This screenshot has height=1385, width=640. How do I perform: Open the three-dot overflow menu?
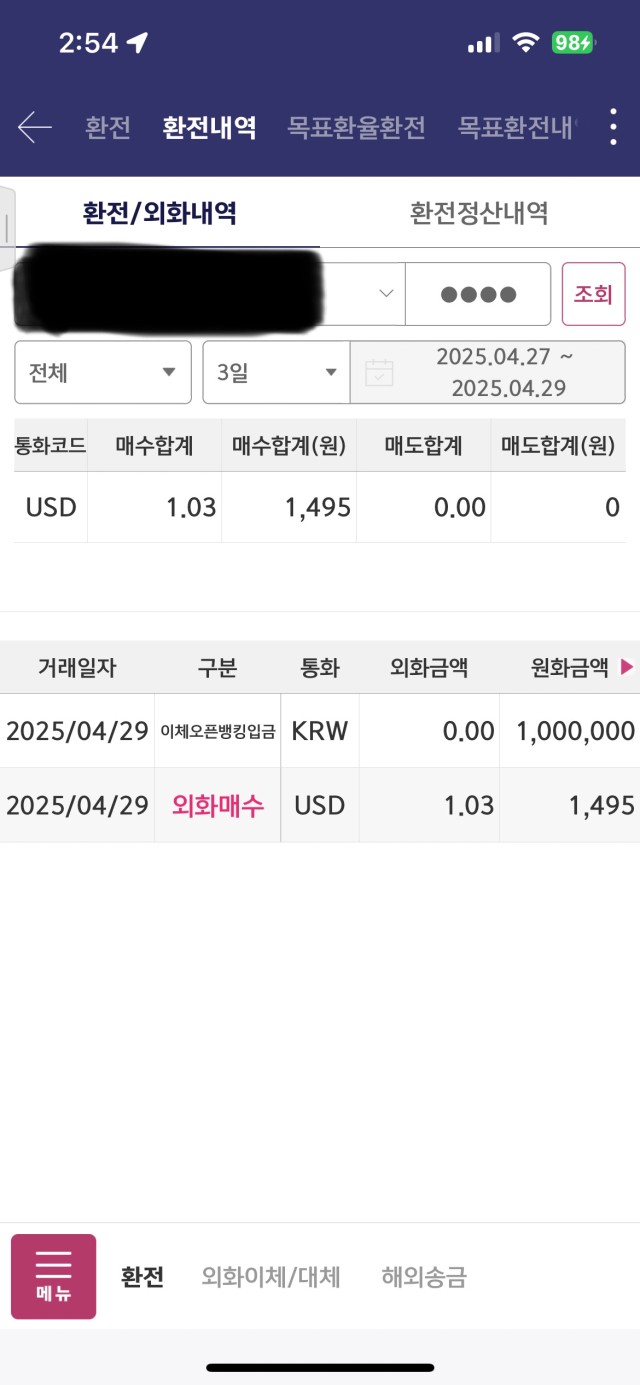click(x=613, y=127)
